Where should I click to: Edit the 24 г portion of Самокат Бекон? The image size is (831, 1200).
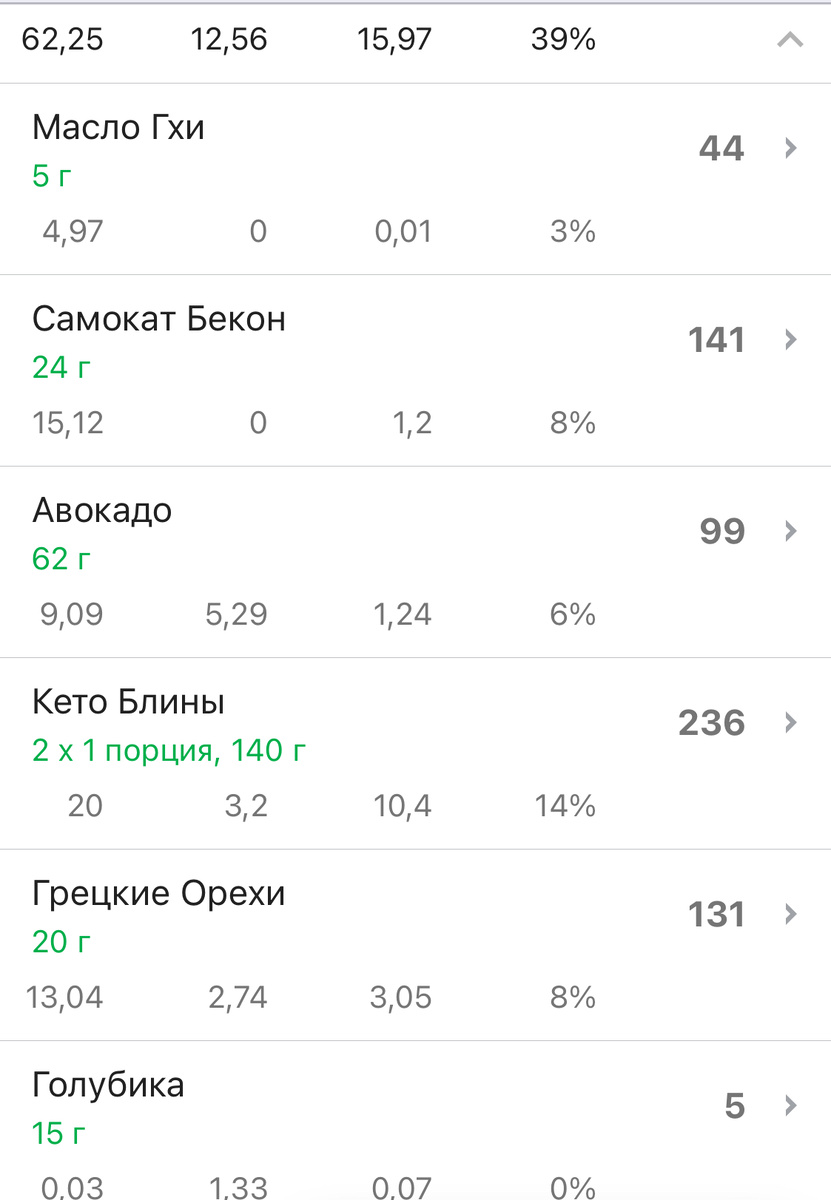click(60, 367)
